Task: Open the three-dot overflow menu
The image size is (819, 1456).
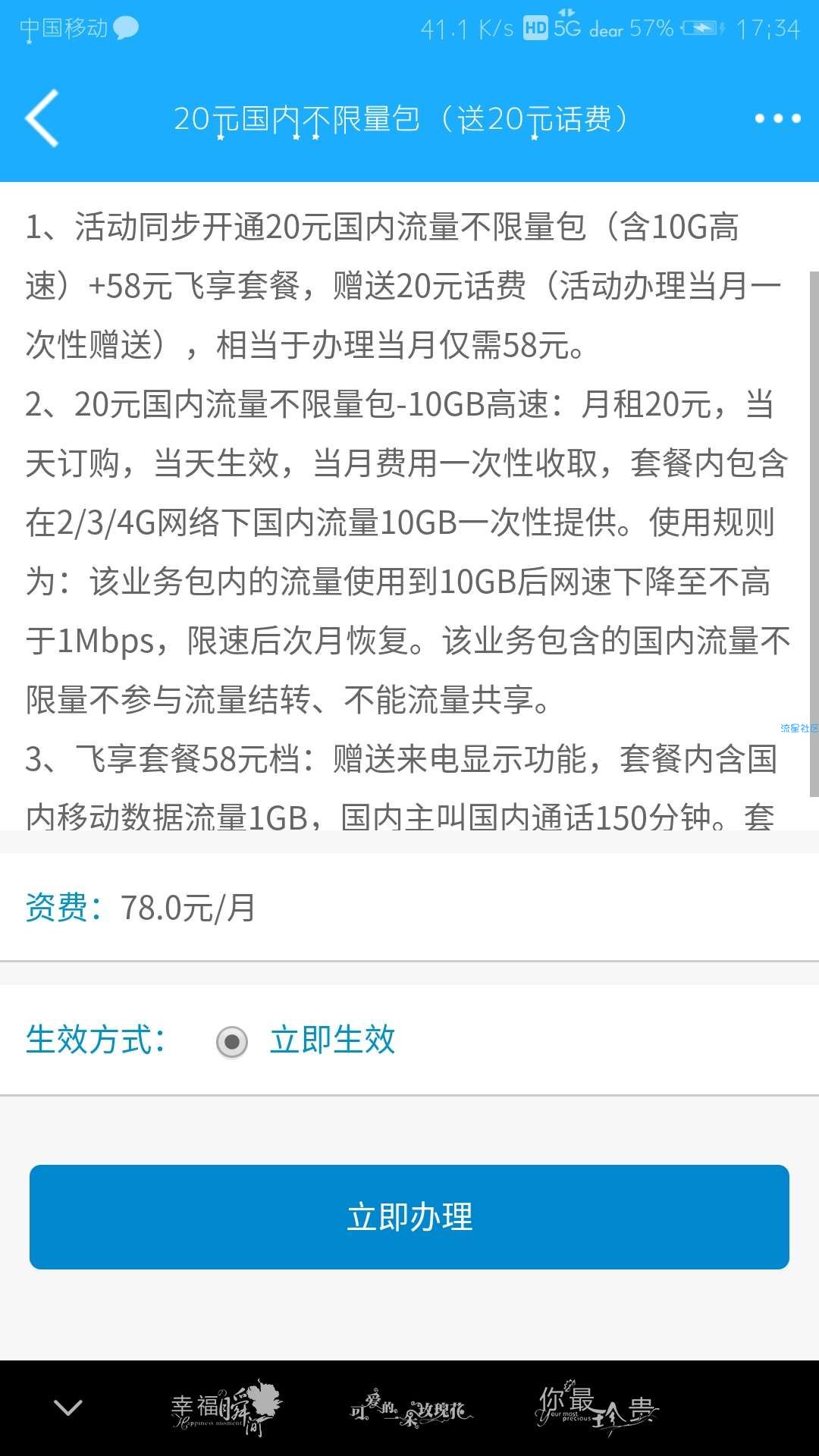Action: tap(777, 118)
